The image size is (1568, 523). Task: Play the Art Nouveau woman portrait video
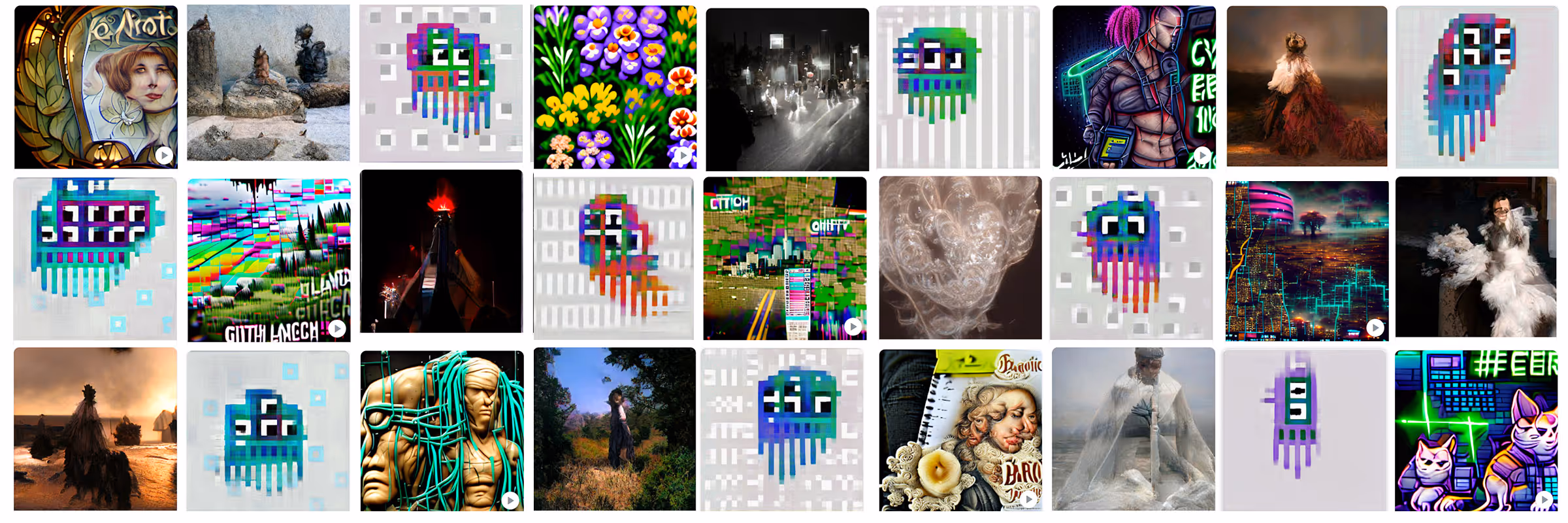(163, 155)
